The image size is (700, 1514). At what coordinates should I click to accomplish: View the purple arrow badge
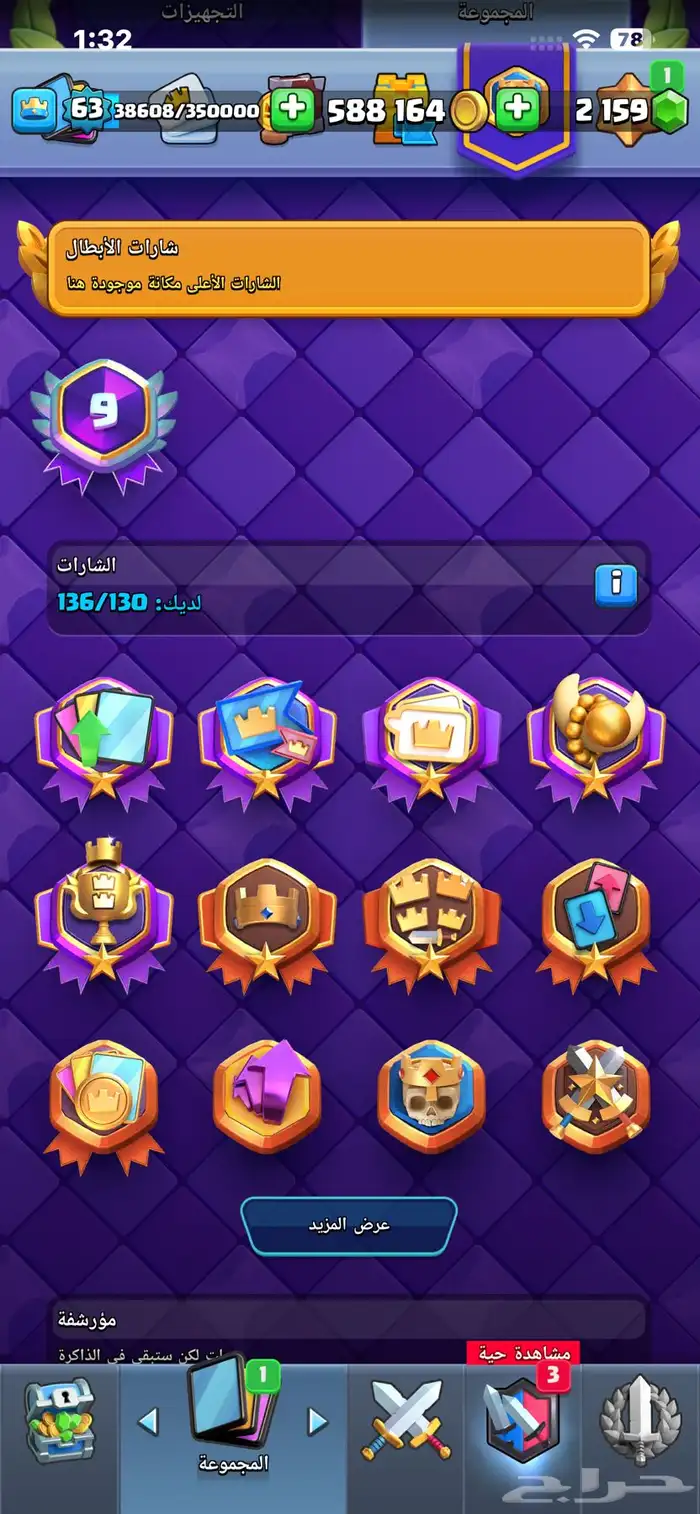(x=267, y=1095)
